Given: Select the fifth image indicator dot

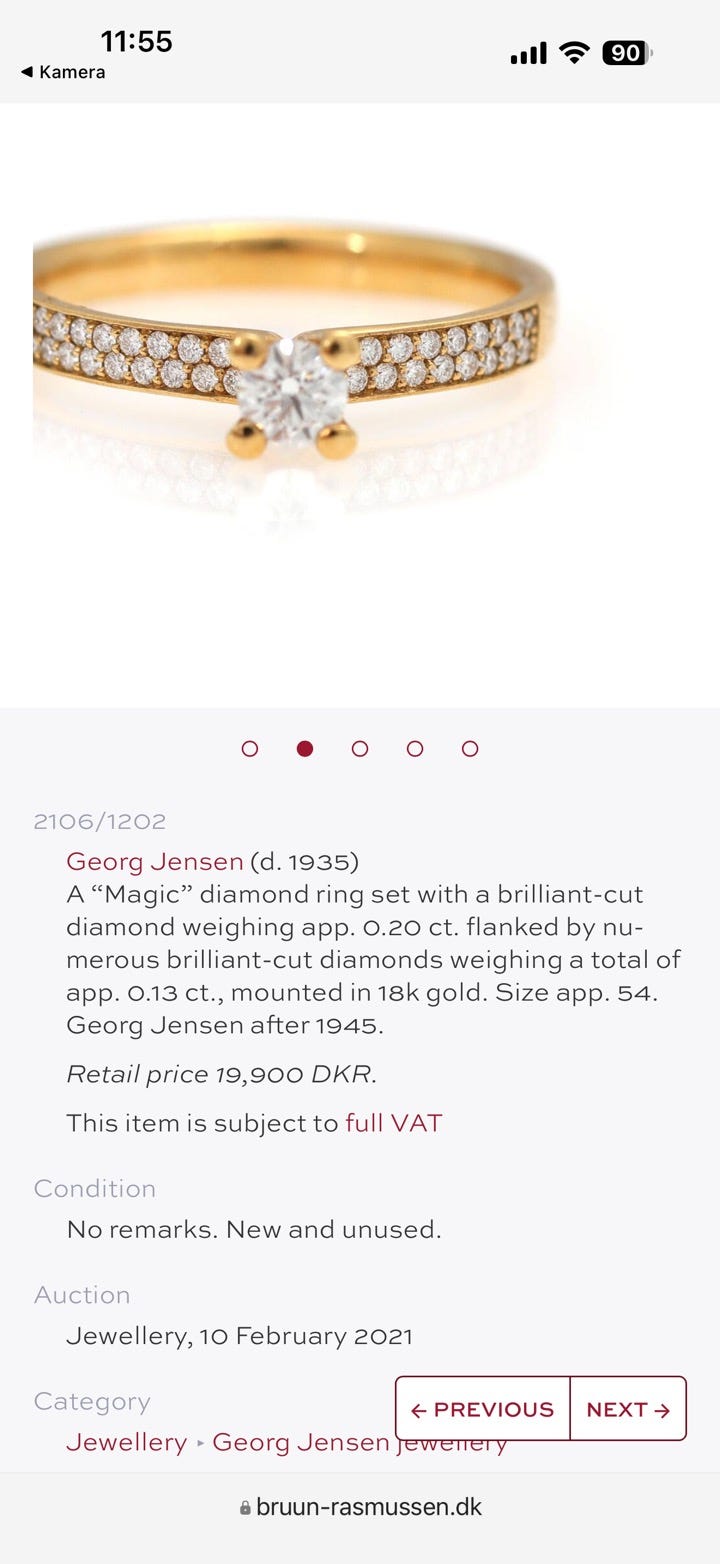Looking at the screenshot, I should [x=470, y=748].
